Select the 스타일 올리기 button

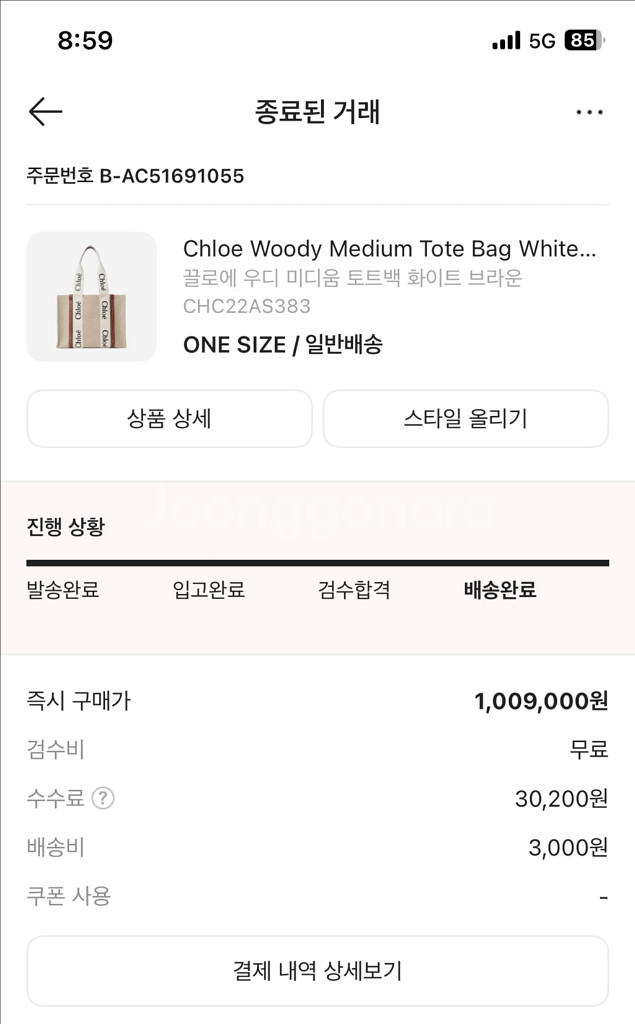[465, 418]
